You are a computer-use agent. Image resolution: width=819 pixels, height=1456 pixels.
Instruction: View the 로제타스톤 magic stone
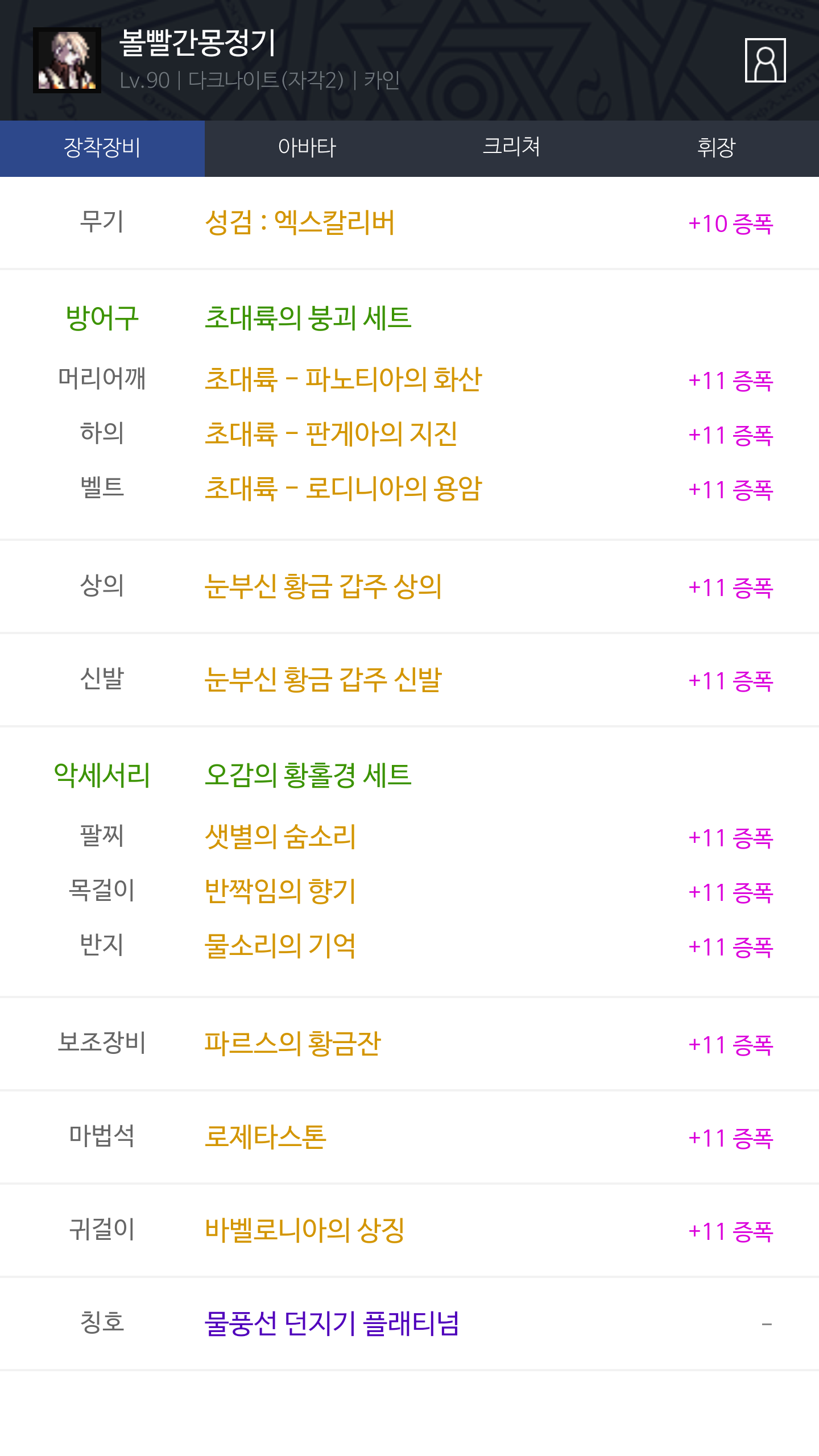pyautogui.click(x=266, y=1137)
